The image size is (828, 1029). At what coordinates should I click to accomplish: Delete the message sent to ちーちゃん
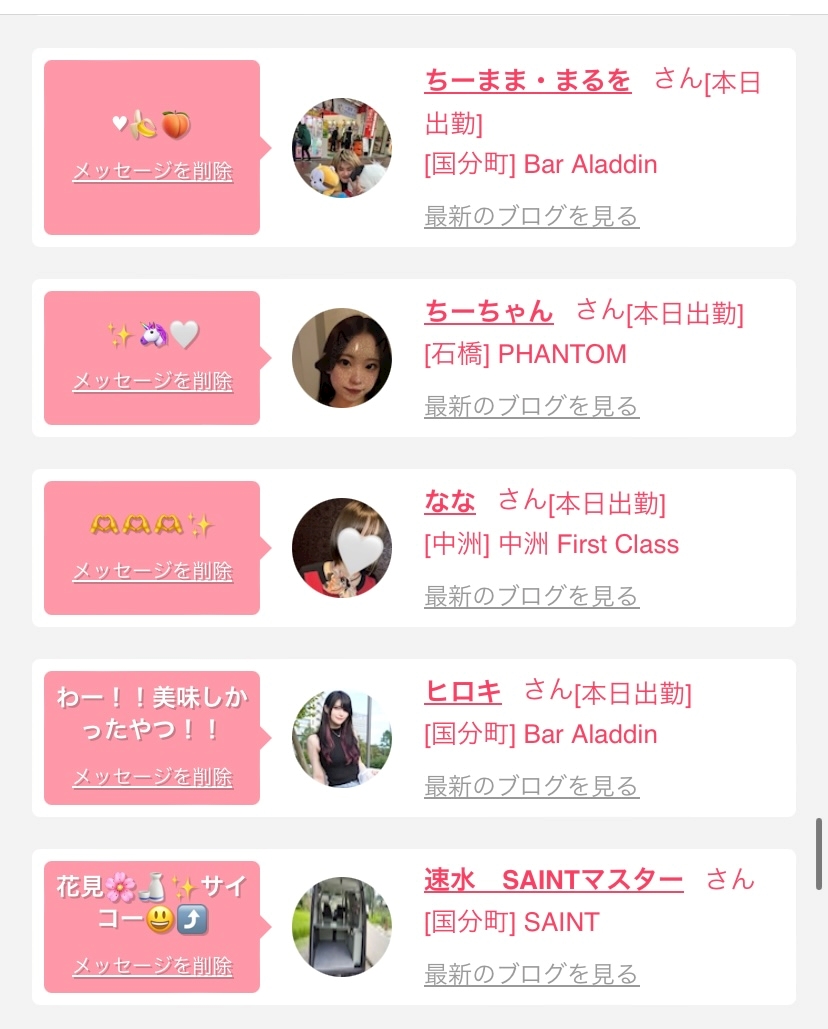(x=153, y=381)
